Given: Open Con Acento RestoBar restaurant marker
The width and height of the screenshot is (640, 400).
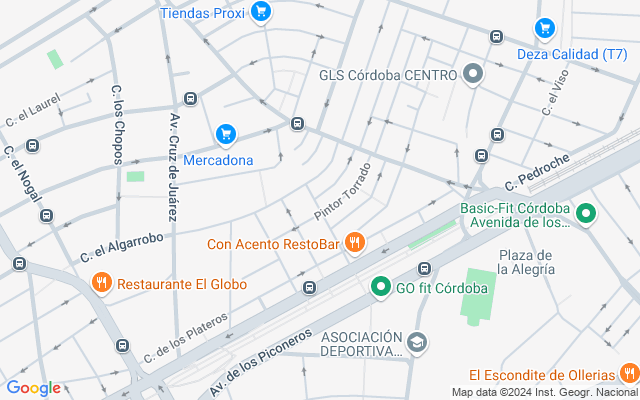Looking at the screenshot, I should pos(353,242).
